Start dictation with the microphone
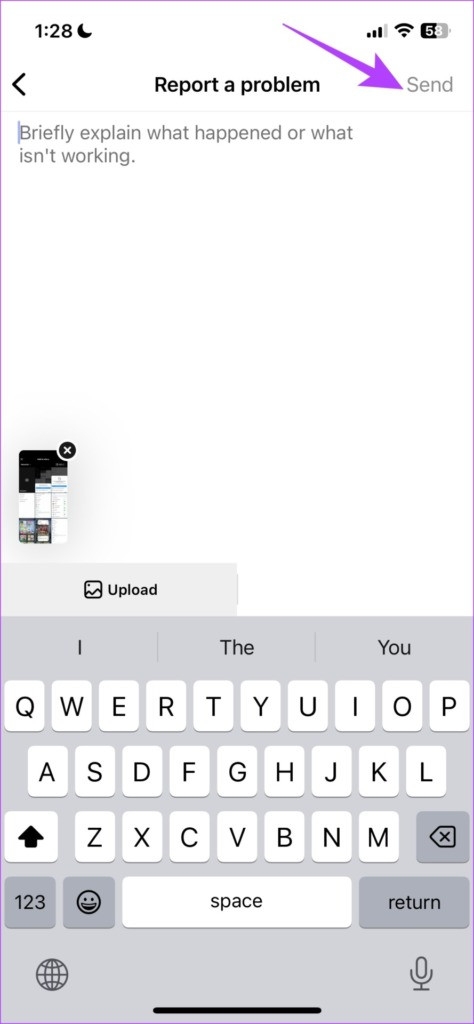The image size is (474, 1024). coord(421,975)
